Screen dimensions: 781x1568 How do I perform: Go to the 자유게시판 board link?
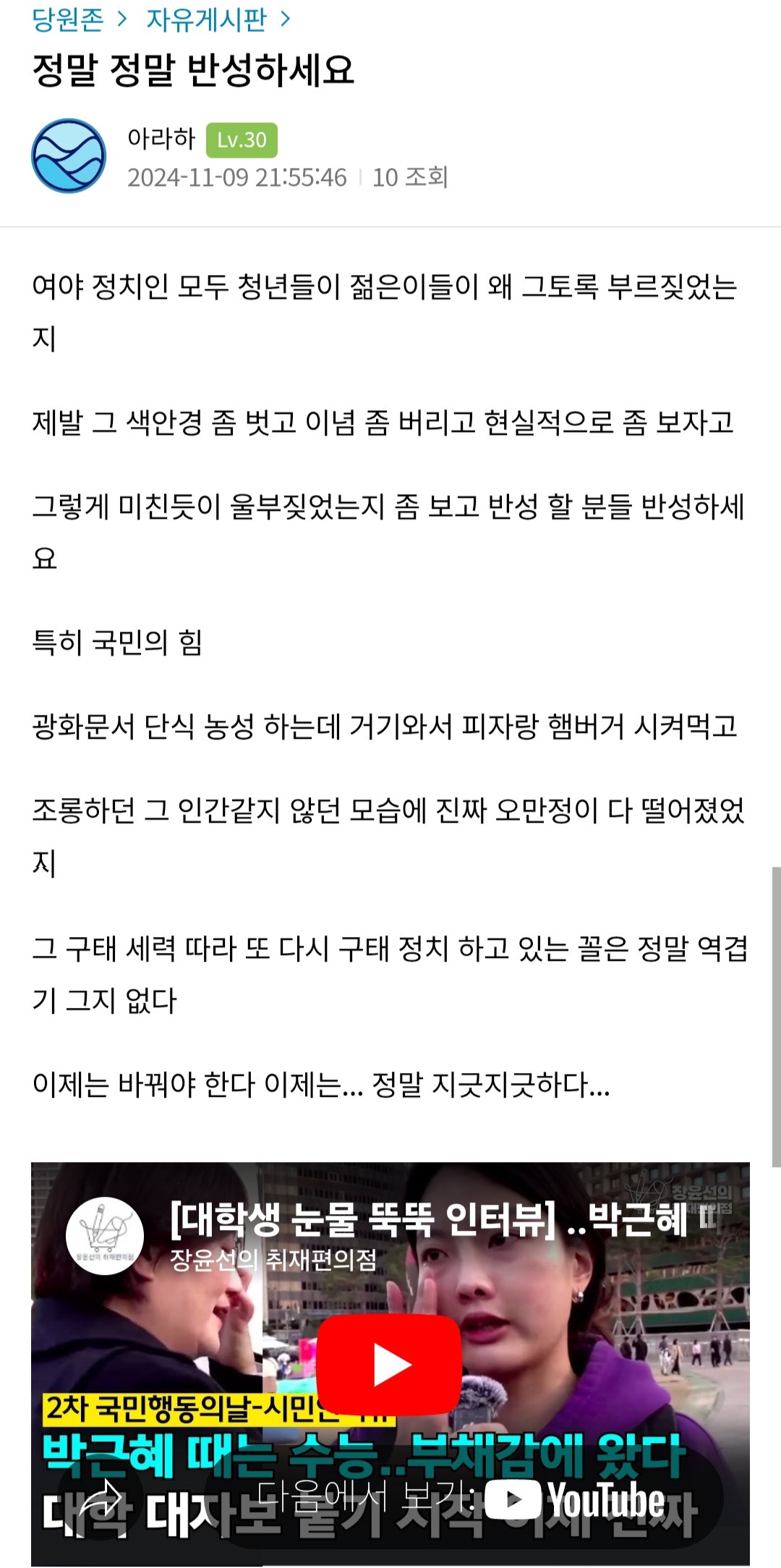pos(207,20)
